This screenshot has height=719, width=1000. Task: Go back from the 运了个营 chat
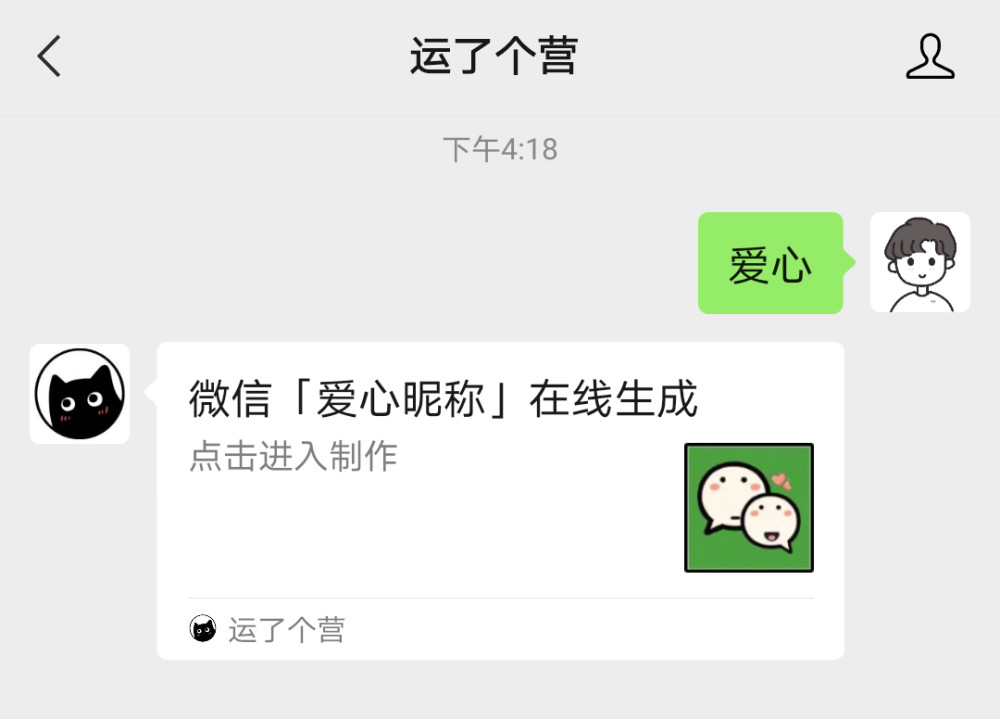(49, 56)
